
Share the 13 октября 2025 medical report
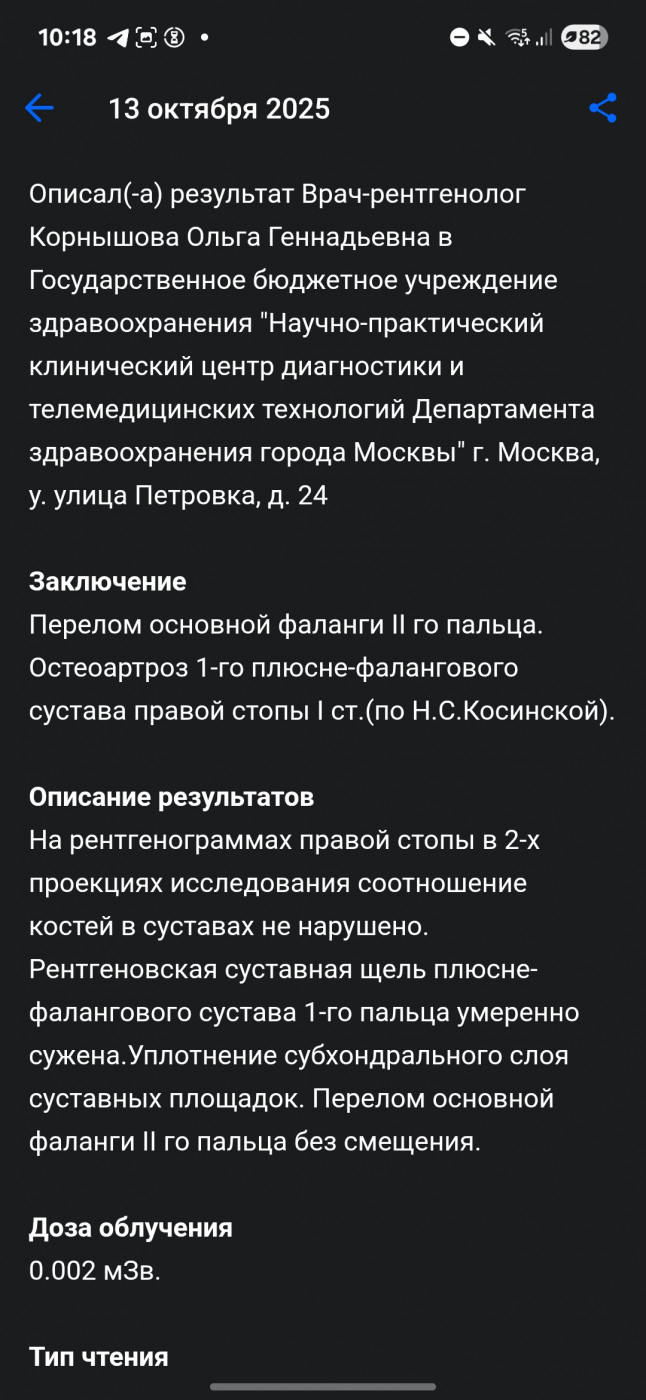(602, 108)
